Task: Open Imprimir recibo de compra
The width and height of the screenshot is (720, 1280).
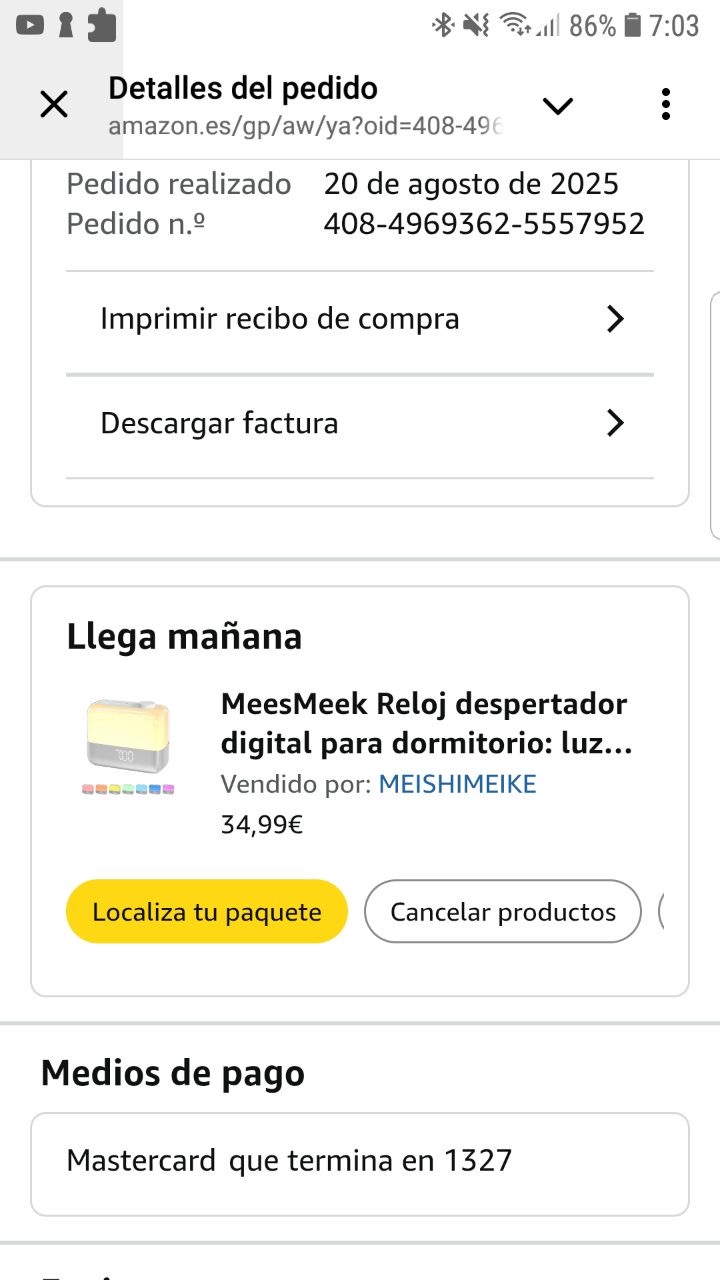Action: [x=360, y=320]
